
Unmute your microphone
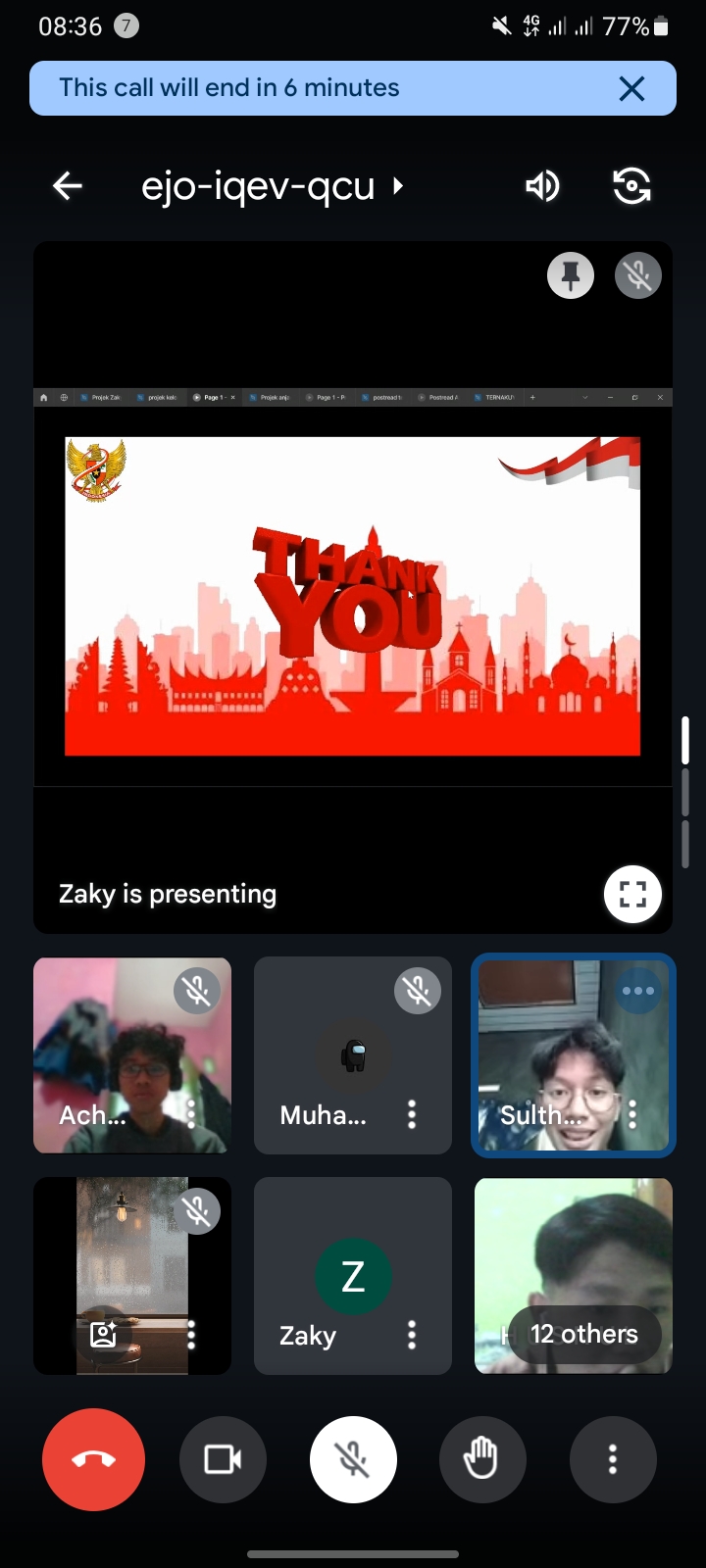(353, 1459)
